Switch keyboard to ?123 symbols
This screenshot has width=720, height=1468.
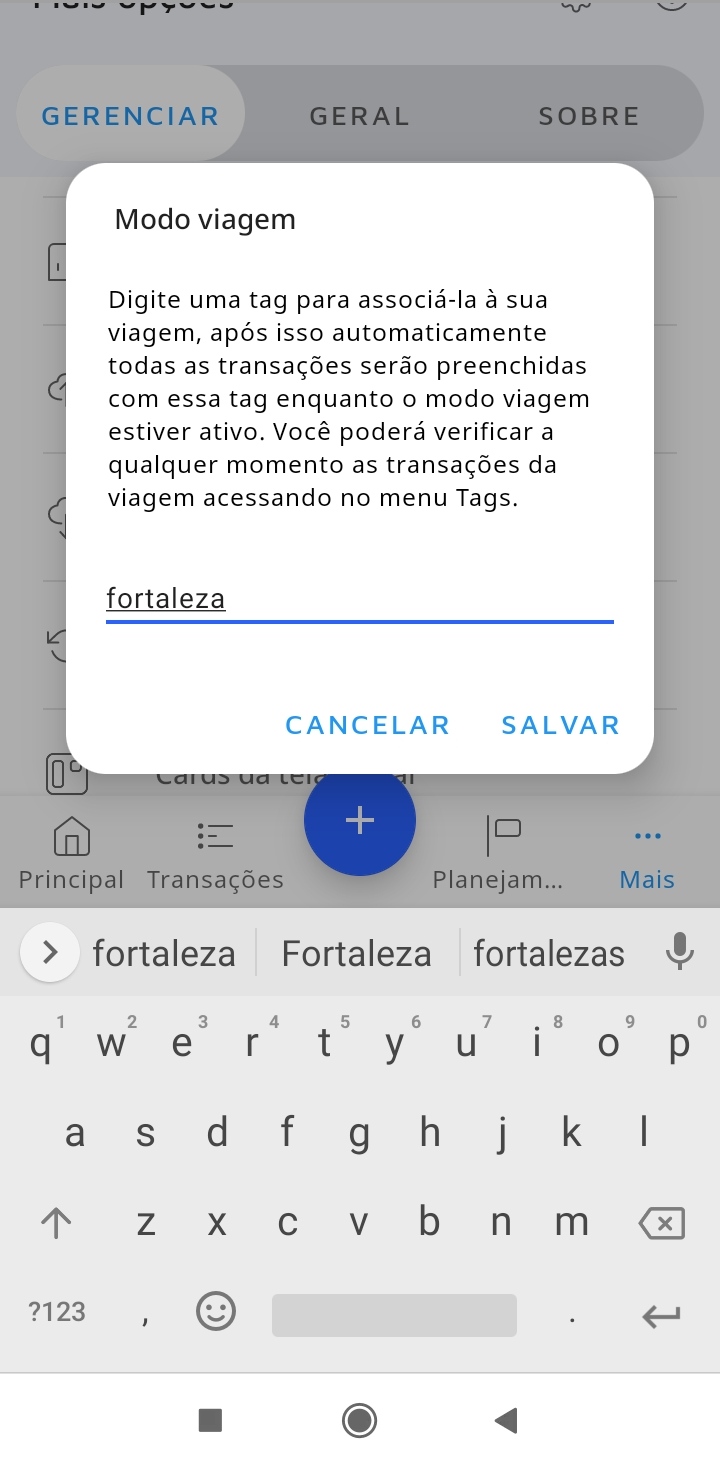click(57, 1312)
